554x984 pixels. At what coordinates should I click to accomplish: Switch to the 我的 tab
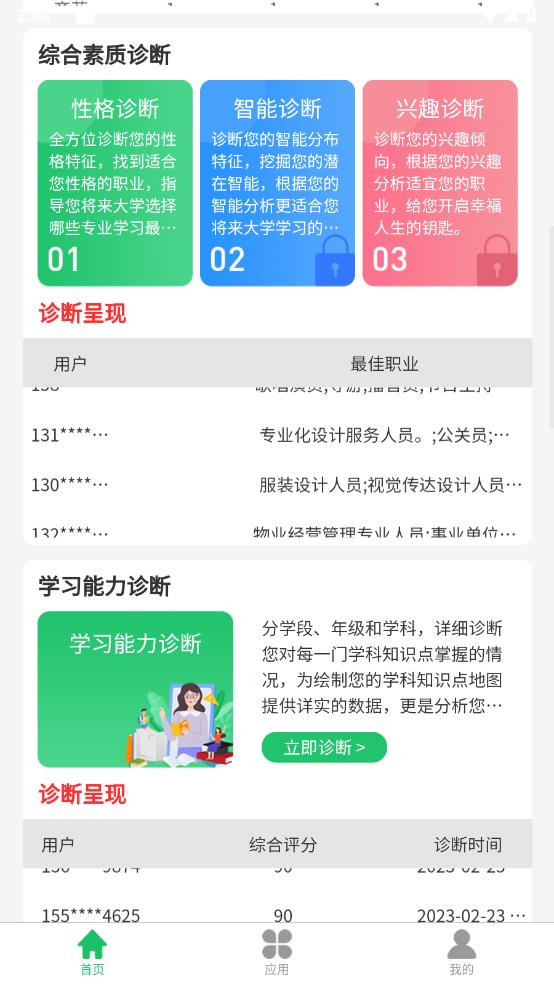[461, 953]
